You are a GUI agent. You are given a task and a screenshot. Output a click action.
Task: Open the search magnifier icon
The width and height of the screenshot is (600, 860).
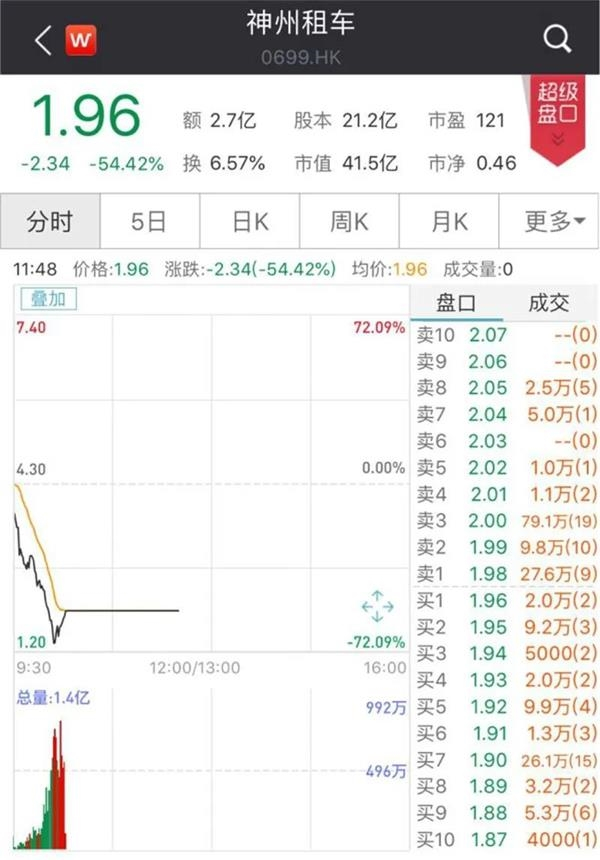(x=556, y=40)
